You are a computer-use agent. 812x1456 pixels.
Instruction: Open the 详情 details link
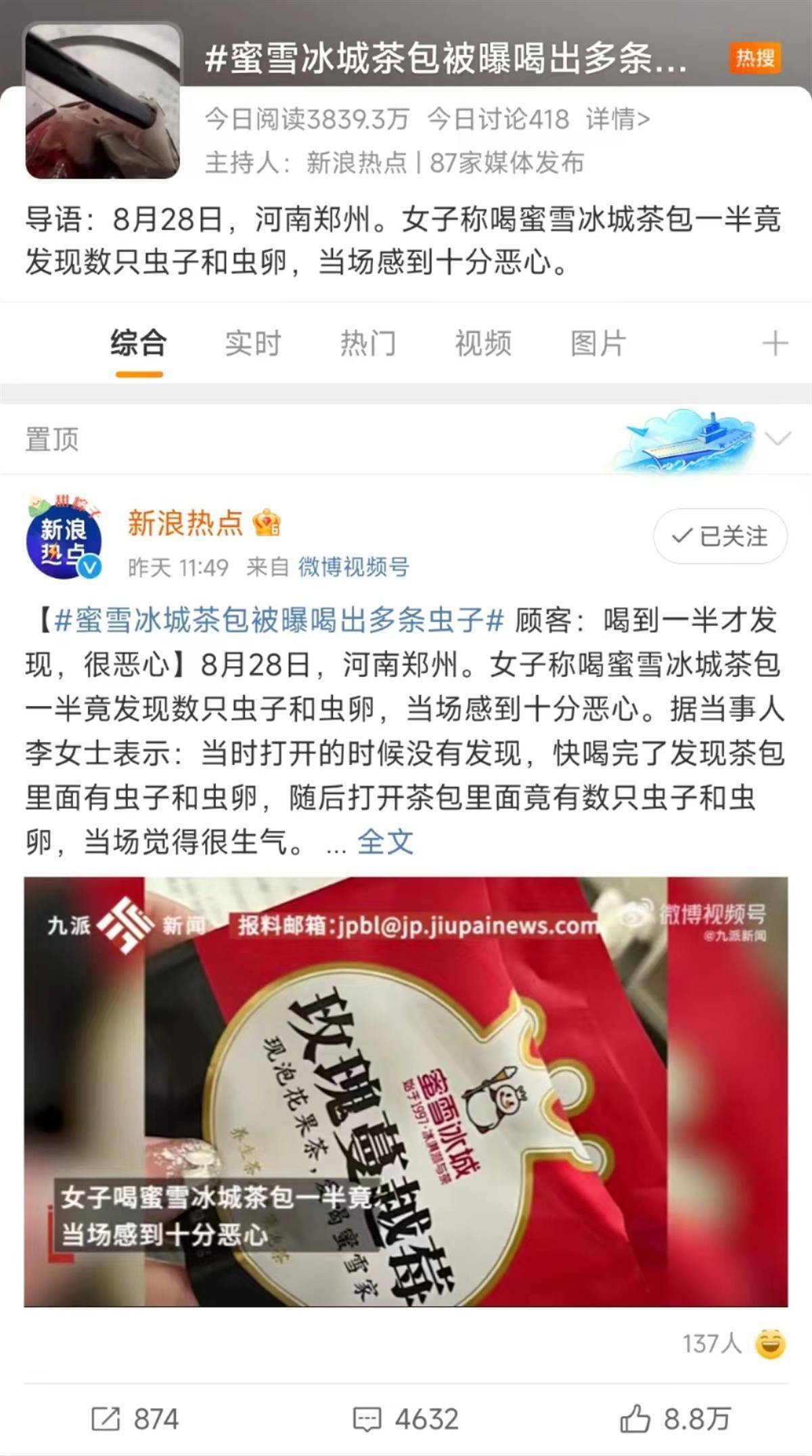coord(617,119)
